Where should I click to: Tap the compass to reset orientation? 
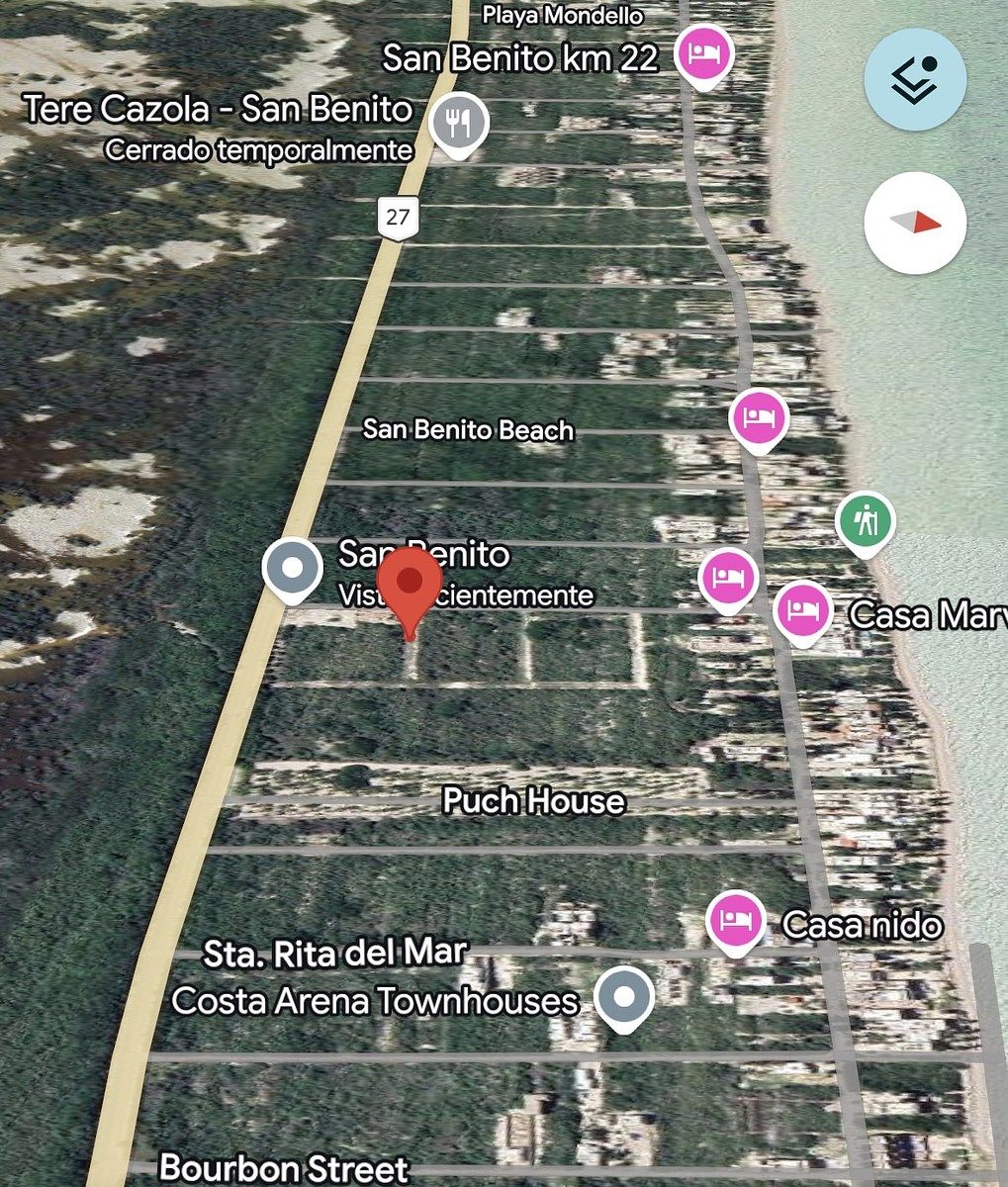(x=915, y=223)
